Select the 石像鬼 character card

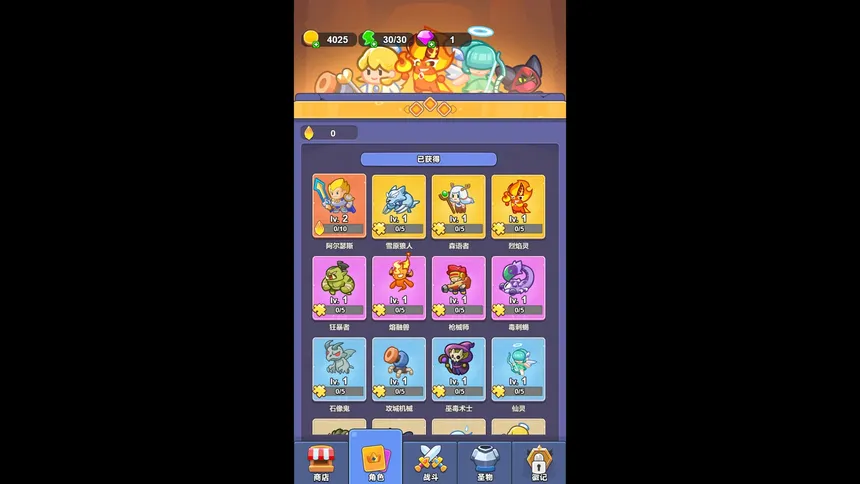(x=339, y=369)
